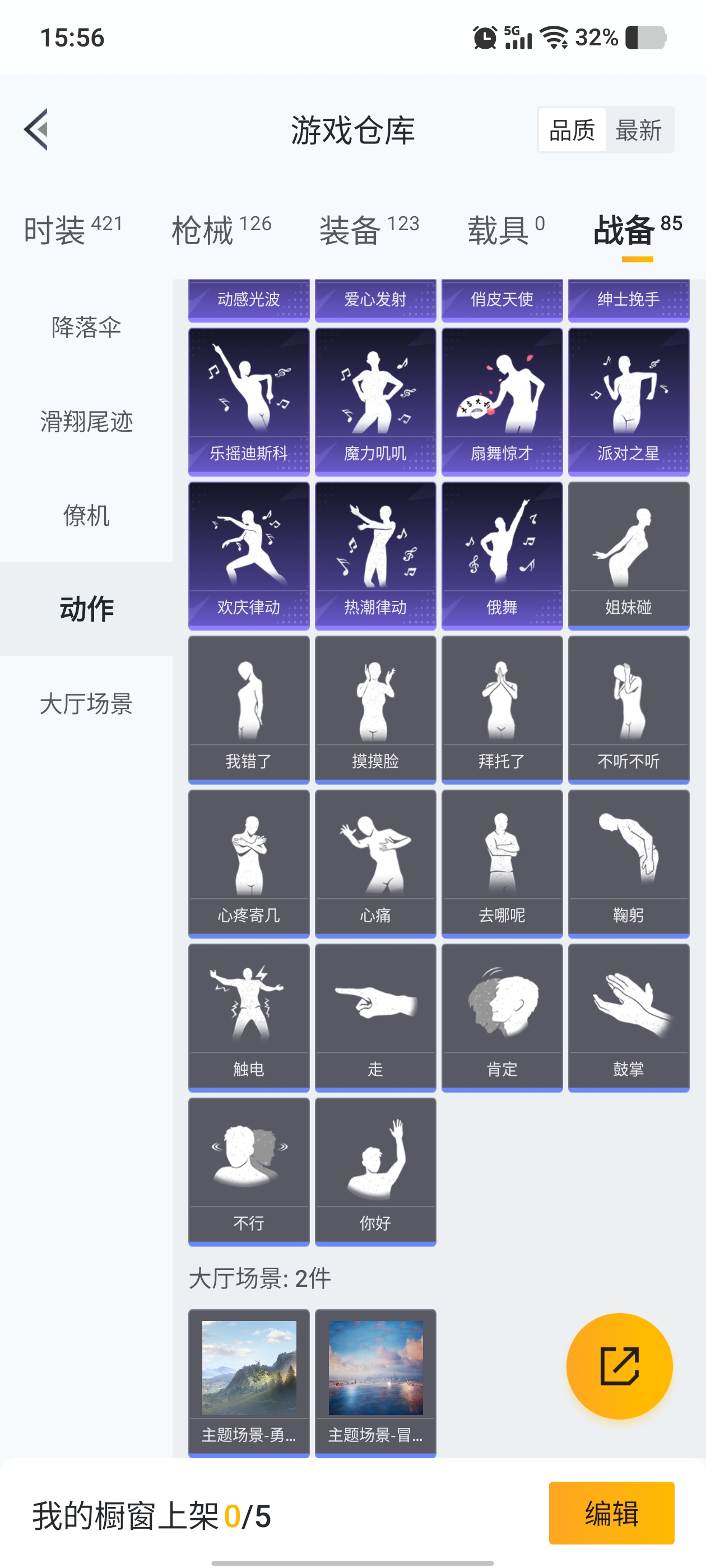Select 大厅场景 in the side menu
706x1568 pixels.
click(86, 704)
